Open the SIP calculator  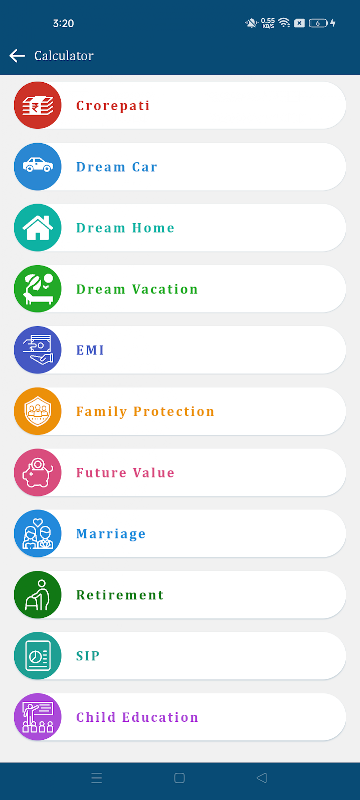click(x=180, y=656)
